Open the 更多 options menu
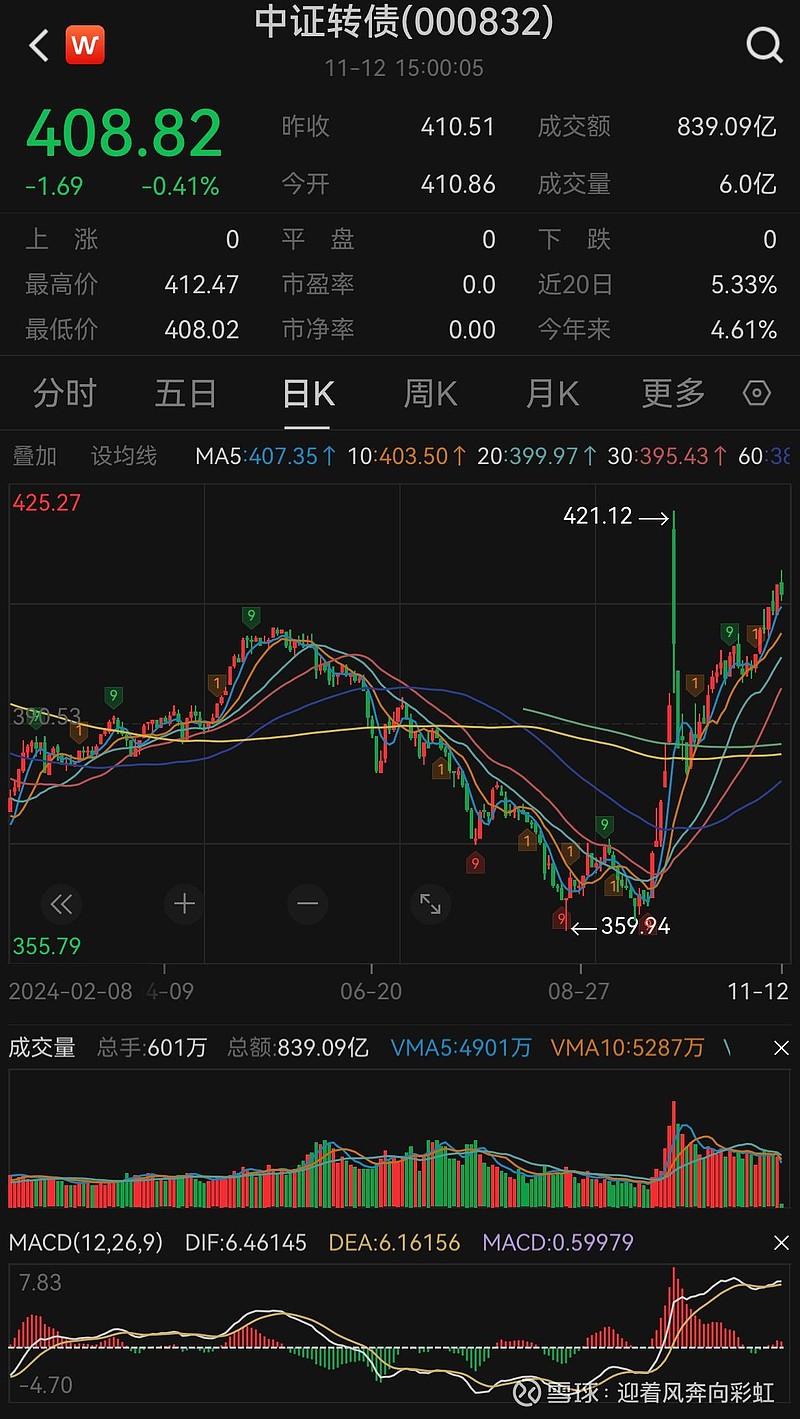The image size is (800, 1419). point(671,393)
